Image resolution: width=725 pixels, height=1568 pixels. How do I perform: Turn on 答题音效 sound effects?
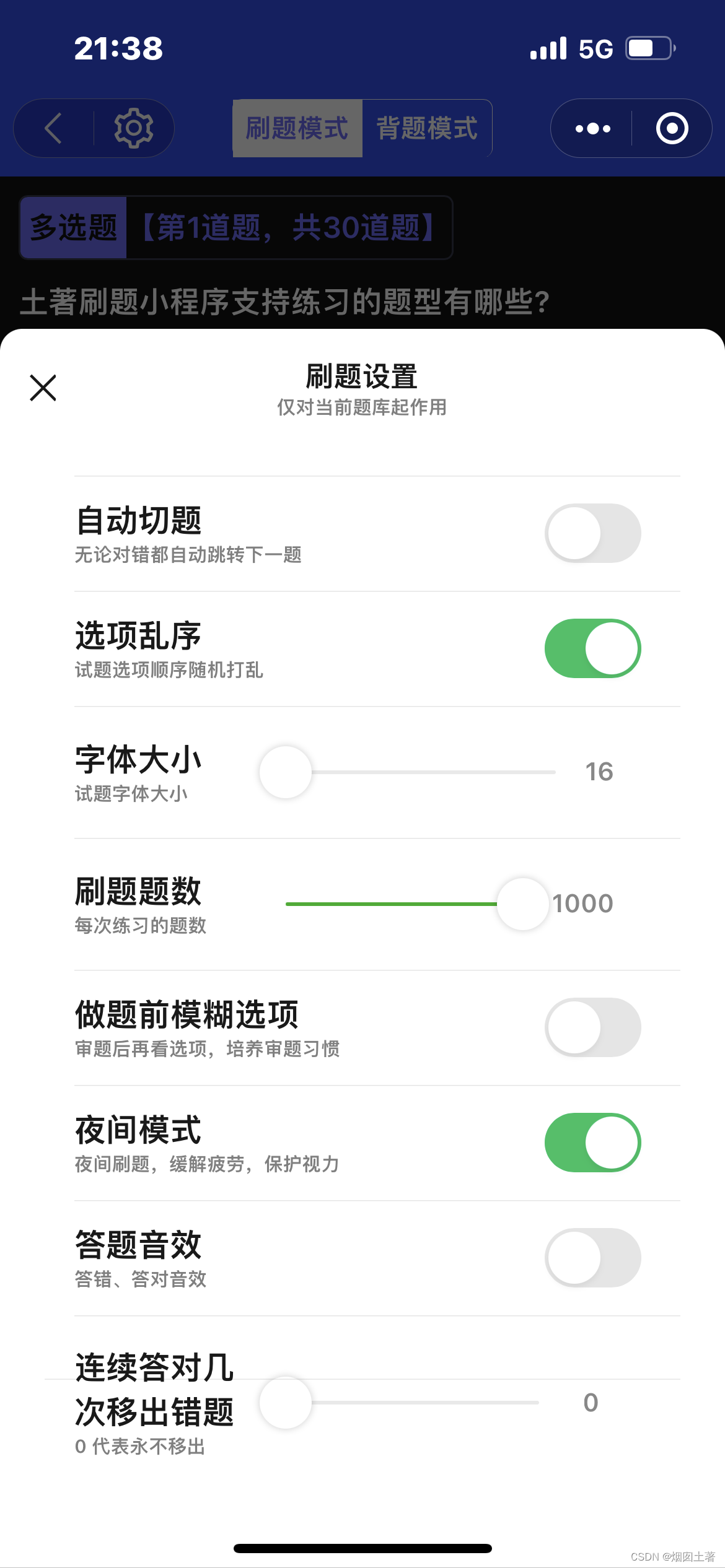(592, 1258)
